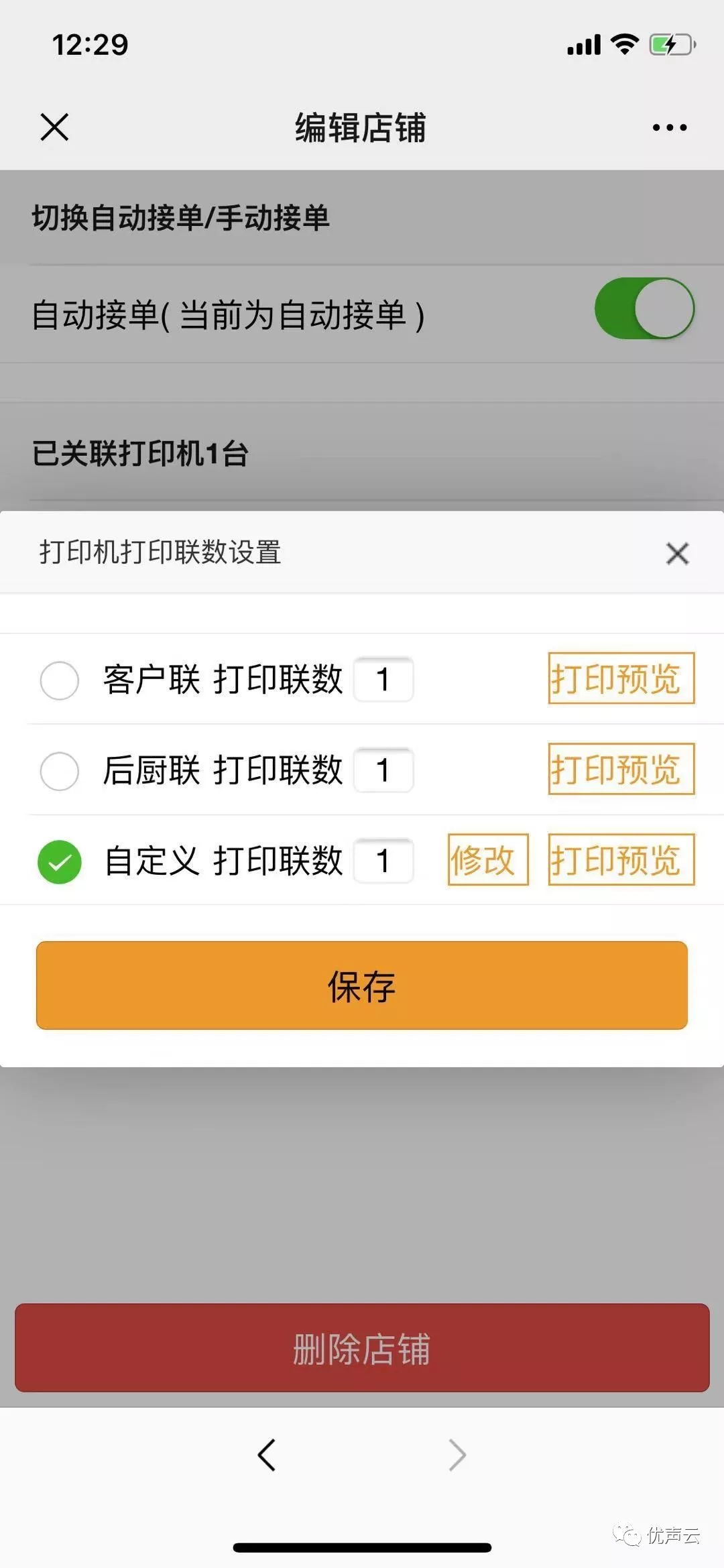This screenshot has height=1568, width=724.
Task: Tap 修改 to edit the custom template
Action: pyautogui.click(x=488, y=860)
